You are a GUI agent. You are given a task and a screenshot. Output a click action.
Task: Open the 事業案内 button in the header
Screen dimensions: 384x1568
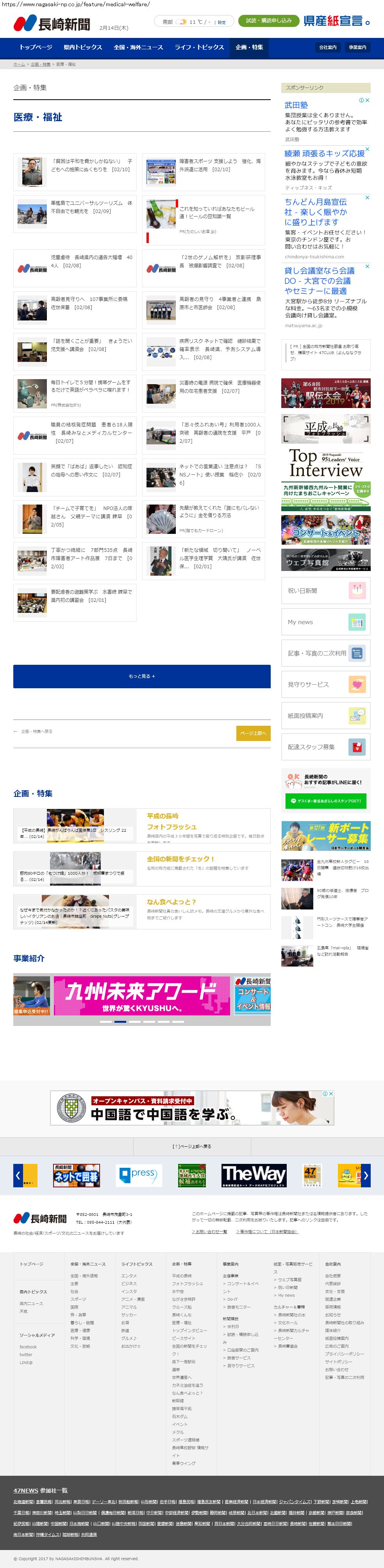357,47
